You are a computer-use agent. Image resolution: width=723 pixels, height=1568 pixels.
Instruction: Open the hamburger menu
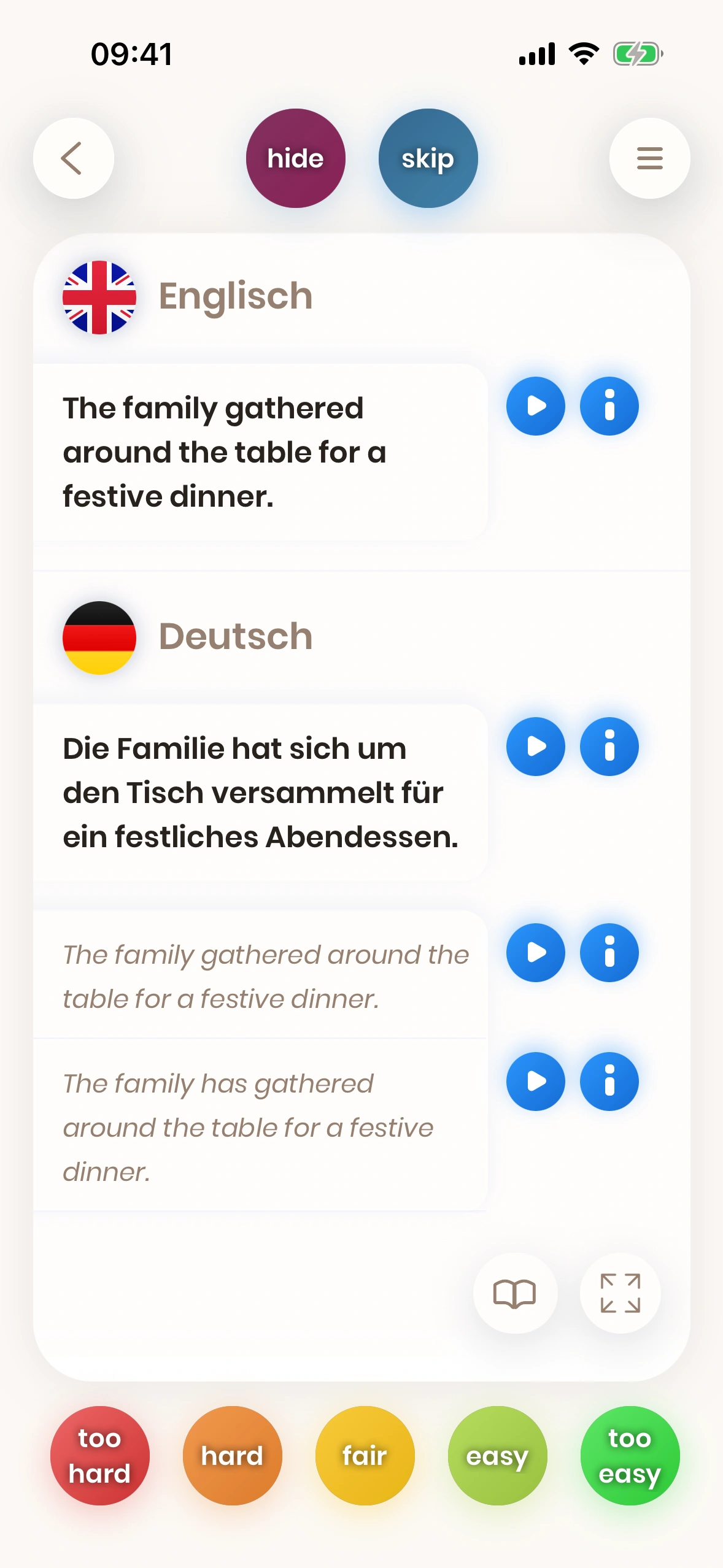pos(649,158)
